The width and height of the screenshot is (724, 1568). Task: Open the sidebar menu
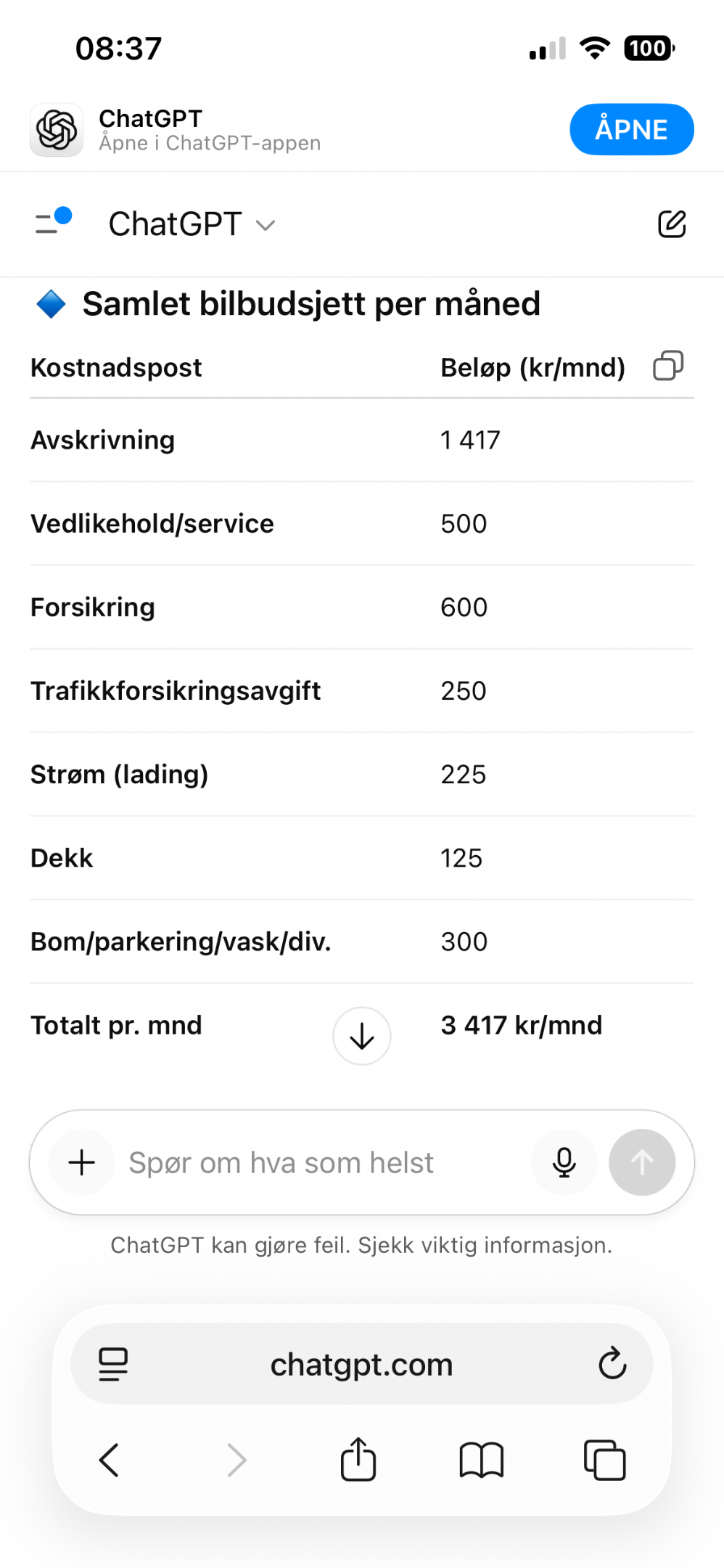pyautogui.click(x=52, y=221)
